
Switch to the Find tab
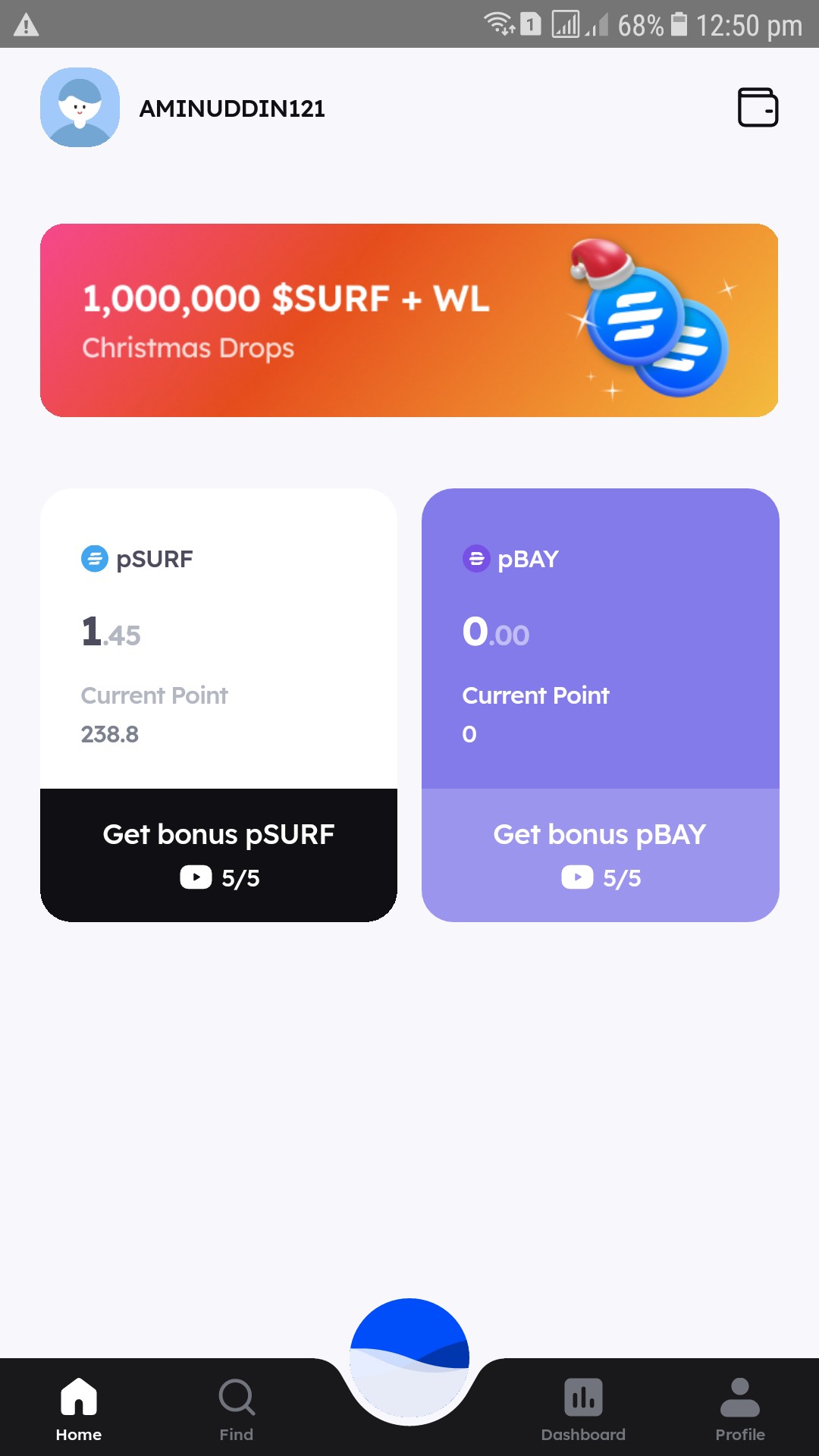coord(237,1409)
